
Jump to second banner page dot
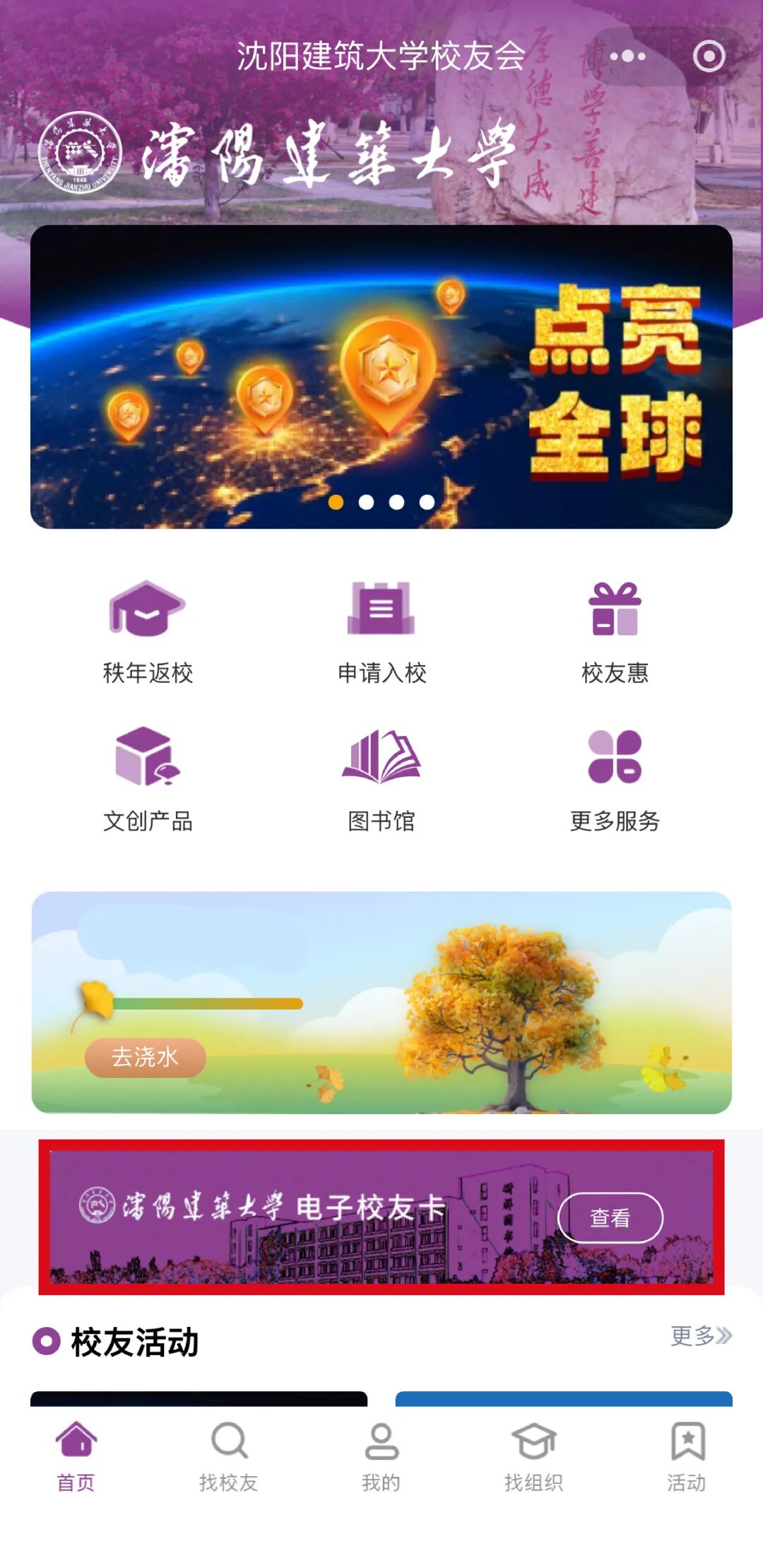[x=366, y=502]
